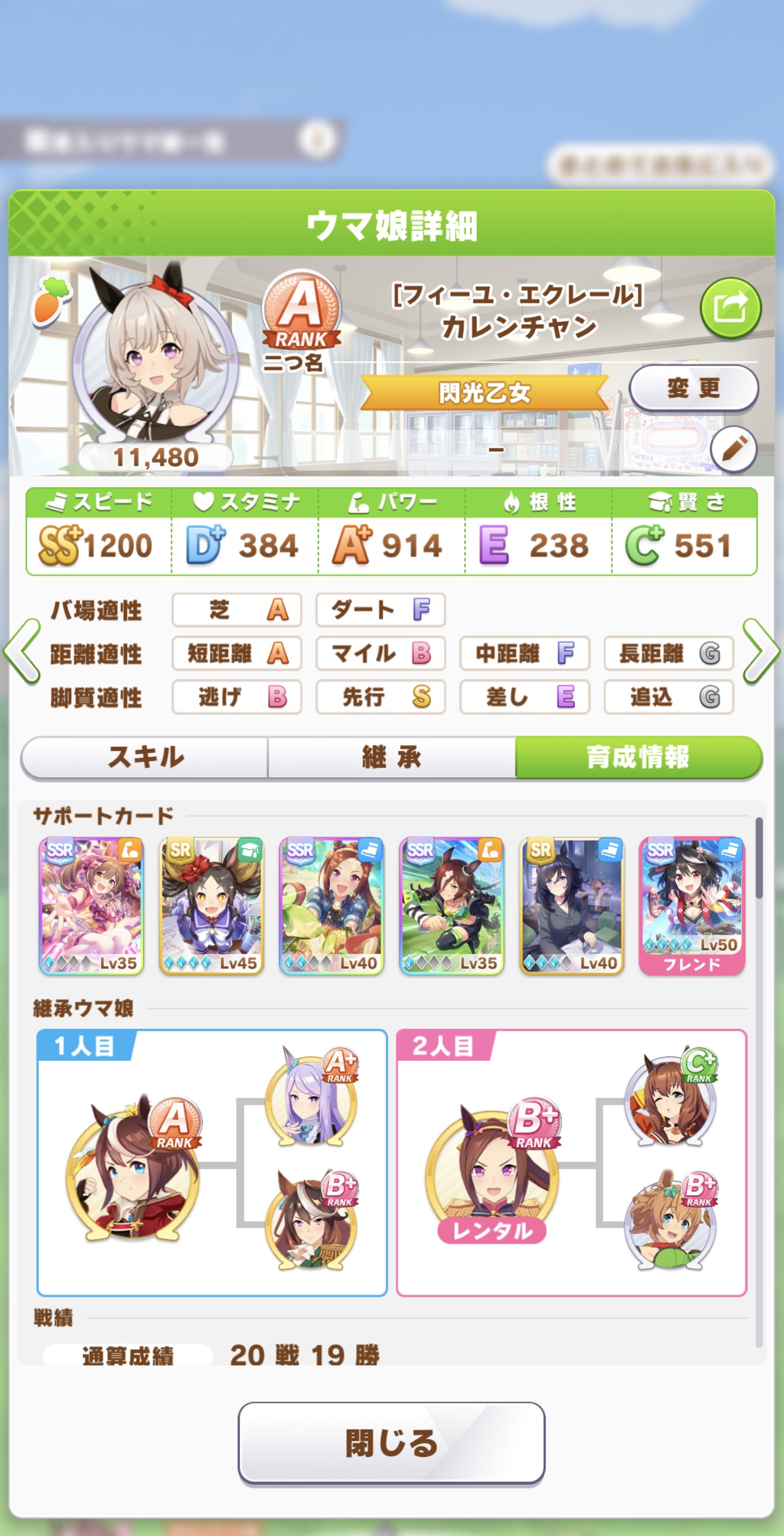784x1536 pixels.
Task: Tap the 変更 button to change nickname
Action: 694,388
